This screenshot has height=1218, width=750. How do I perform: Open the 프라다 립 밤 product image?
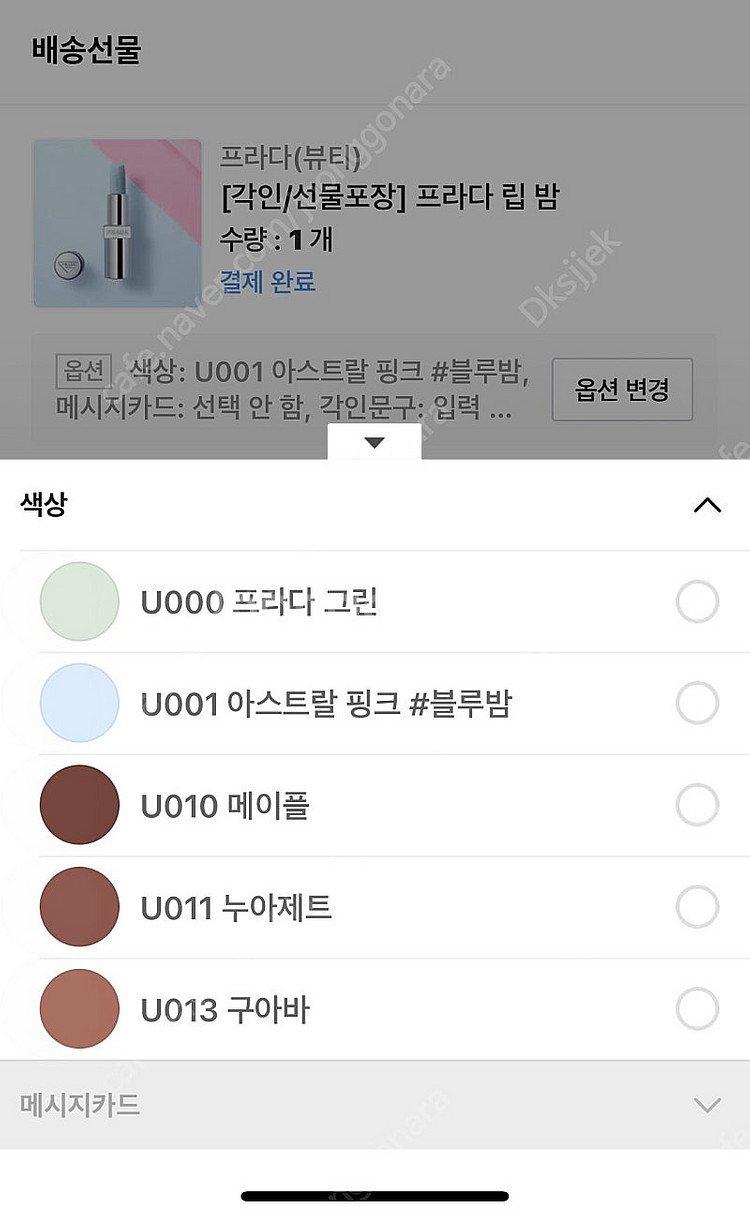(117, 223)
